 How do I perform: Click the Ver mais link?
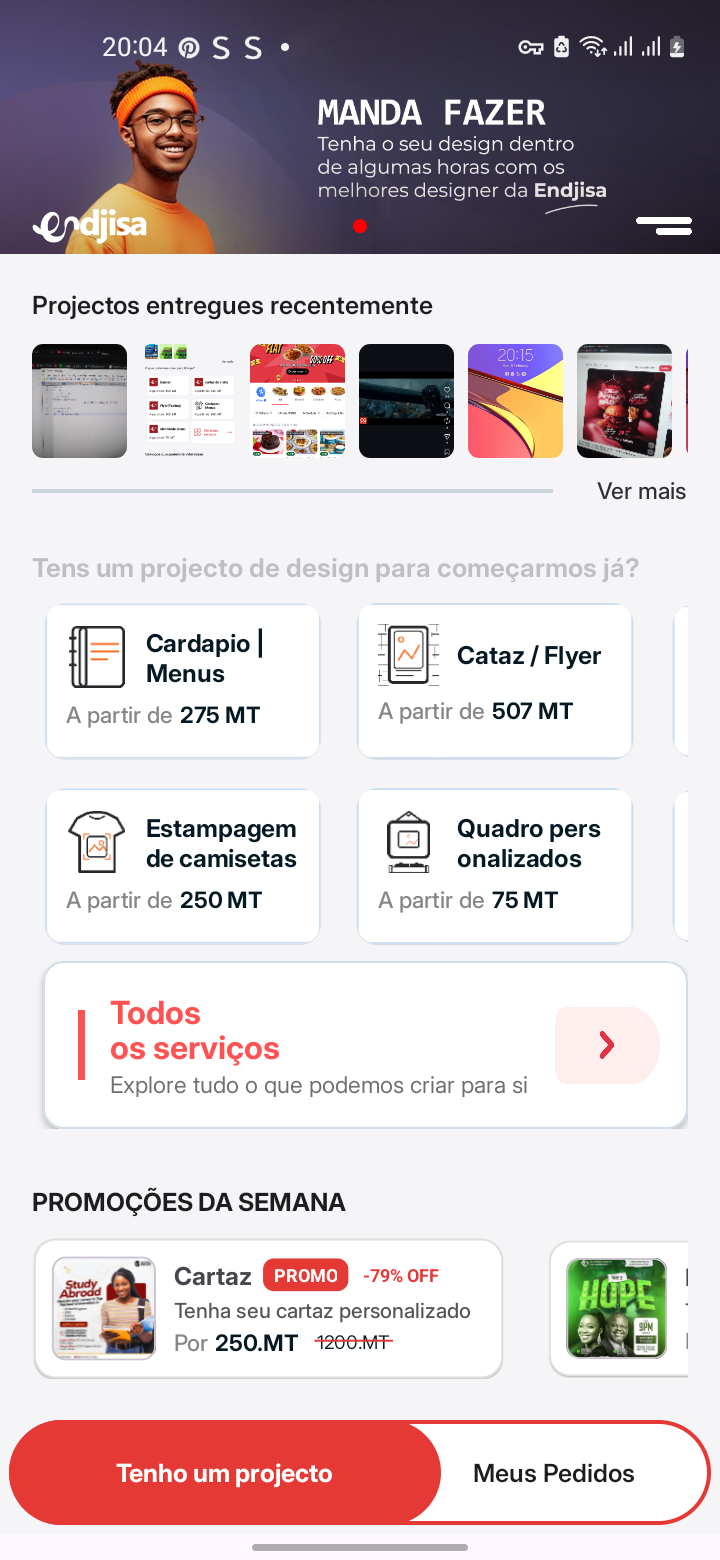[x=640, y=491]
